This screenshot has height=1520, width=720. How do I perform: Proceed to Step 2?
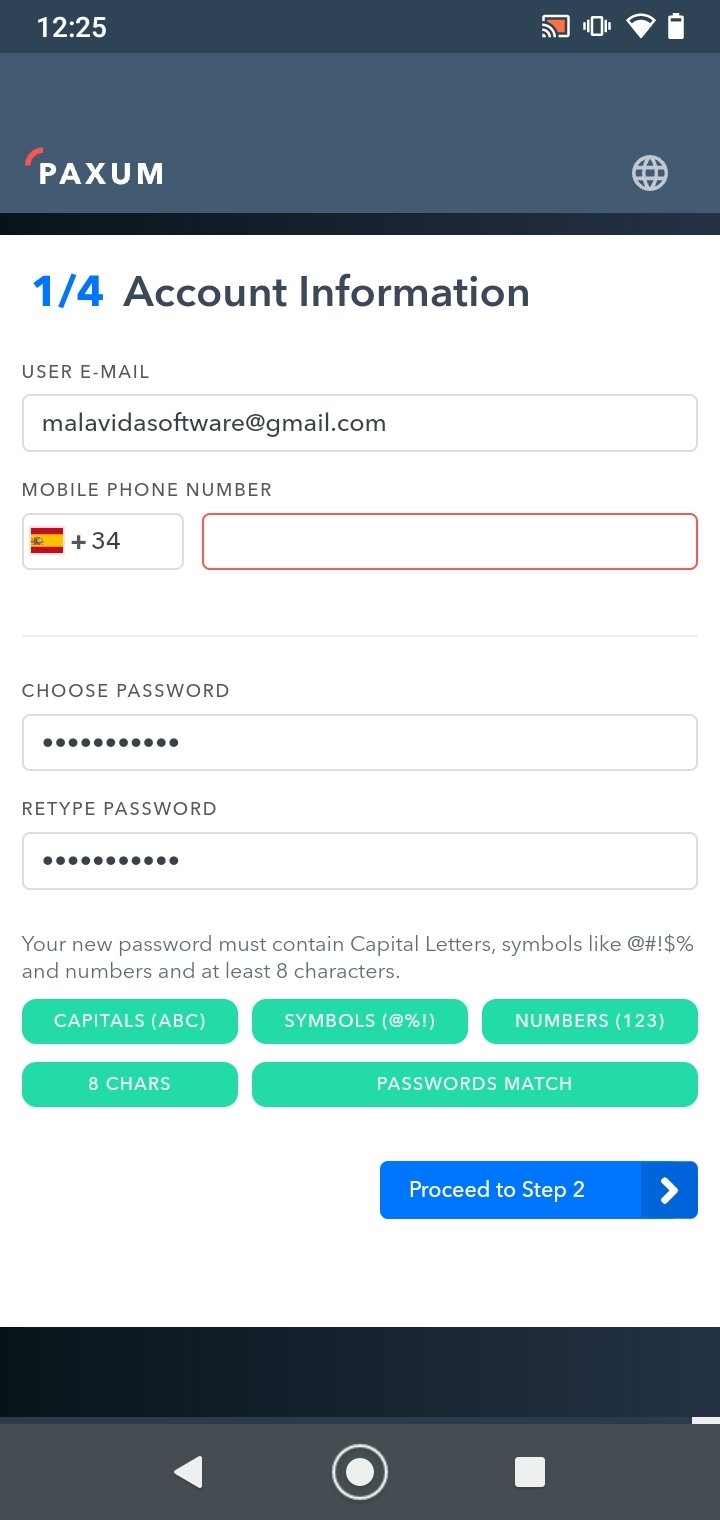(539, 1190)
